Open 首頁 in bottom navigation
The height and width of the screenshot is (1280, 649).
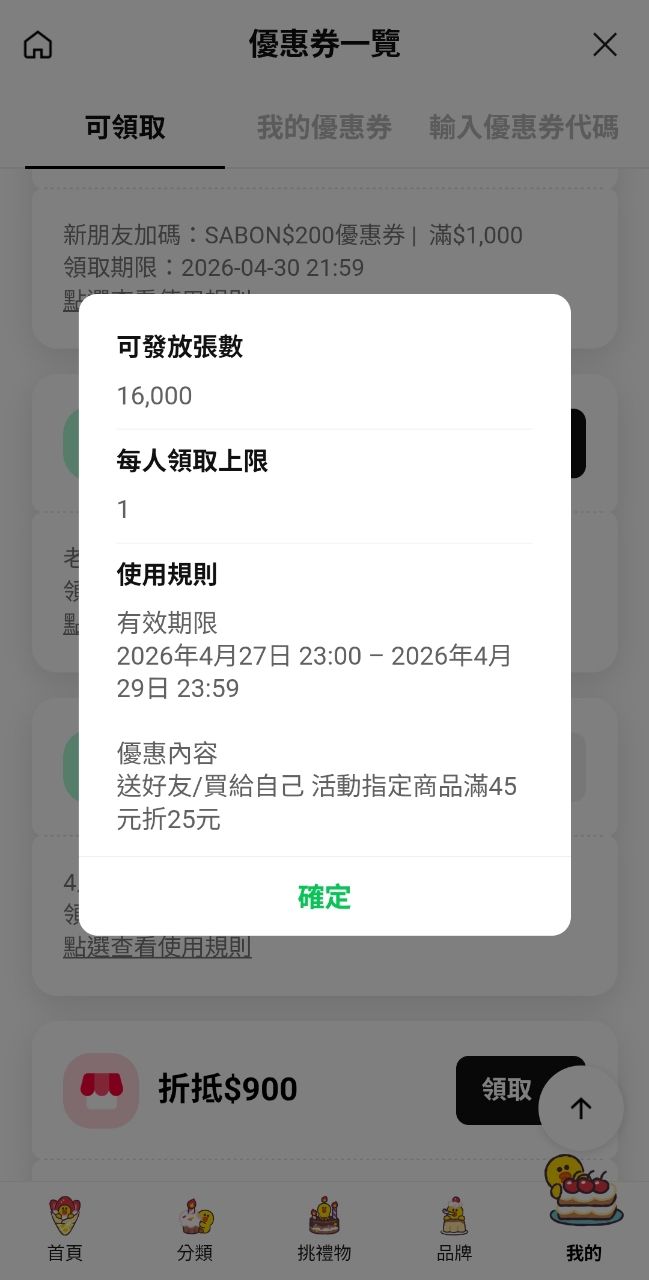coord(65,1229)
